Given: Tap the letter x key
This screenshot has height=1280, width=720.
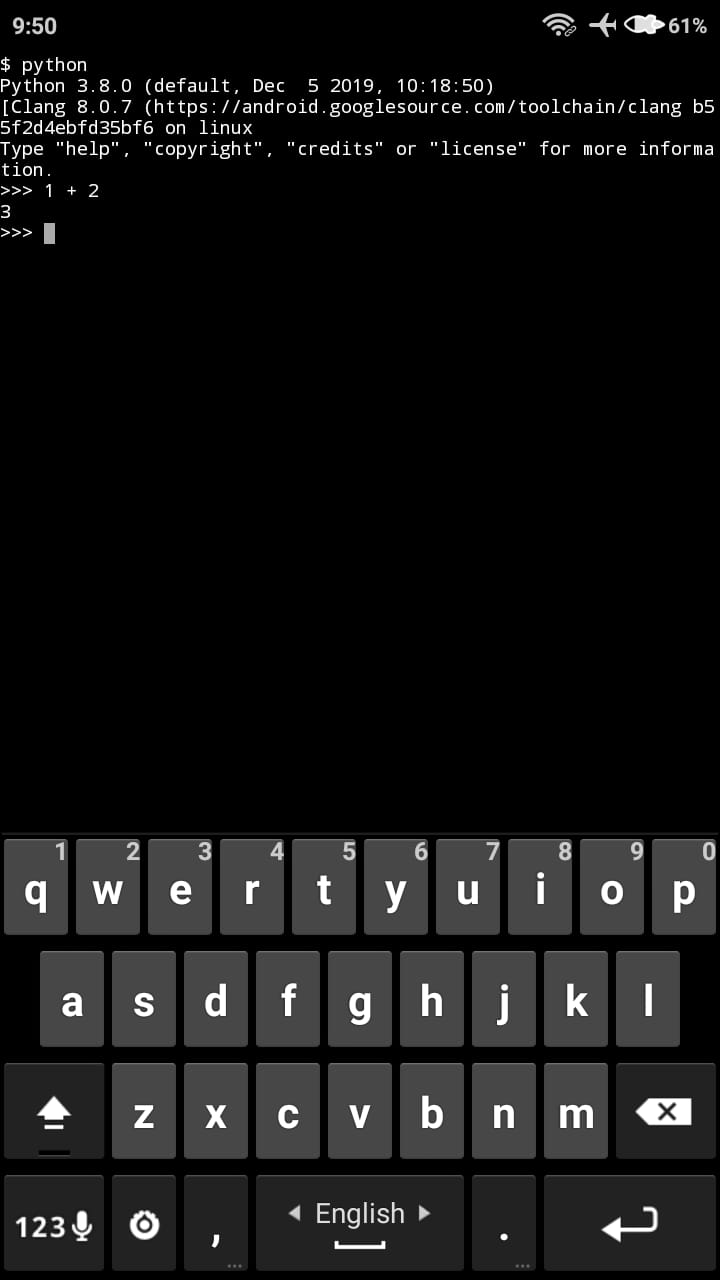Looking at the screenshot, I should 216,1111.
